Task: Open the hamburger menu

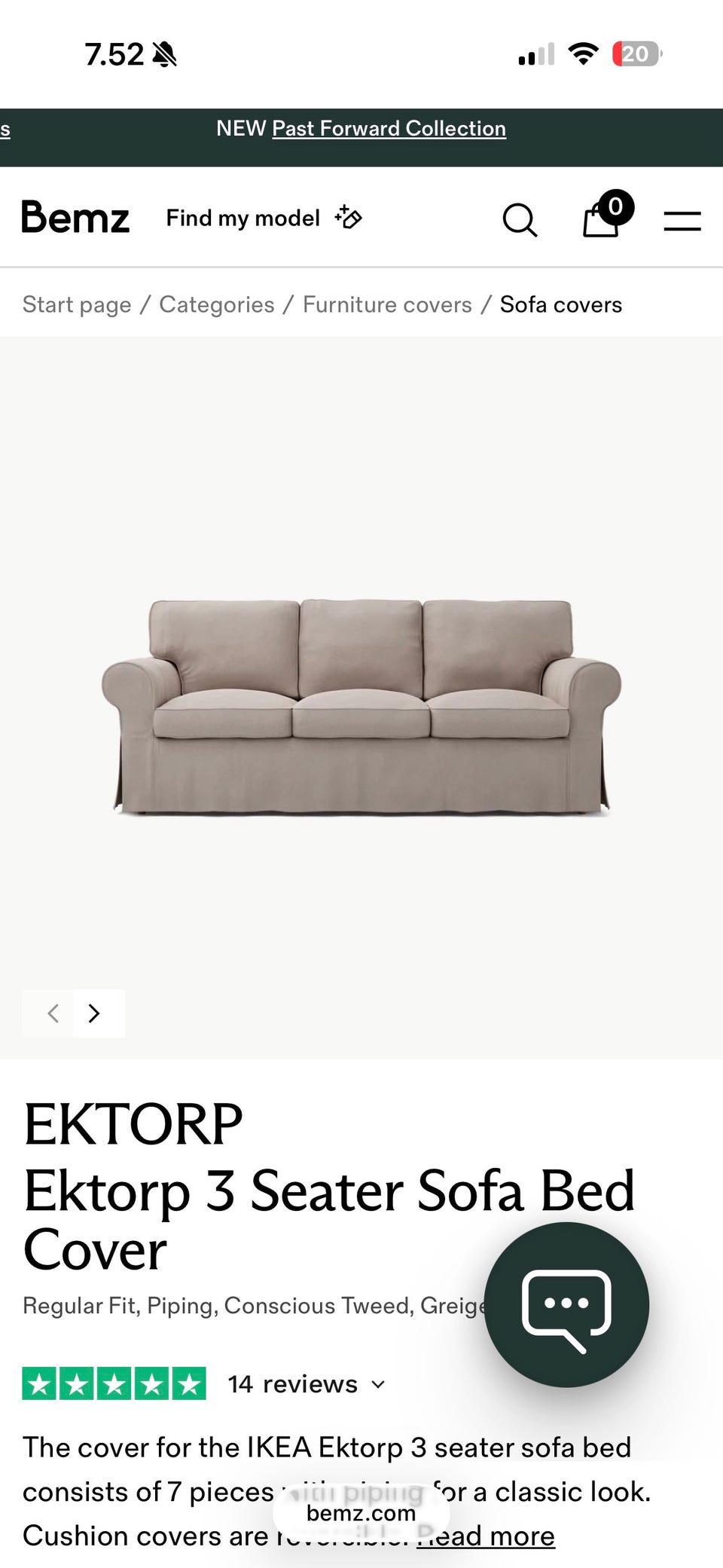Action: pyautogui.click(x=682, y=221)
